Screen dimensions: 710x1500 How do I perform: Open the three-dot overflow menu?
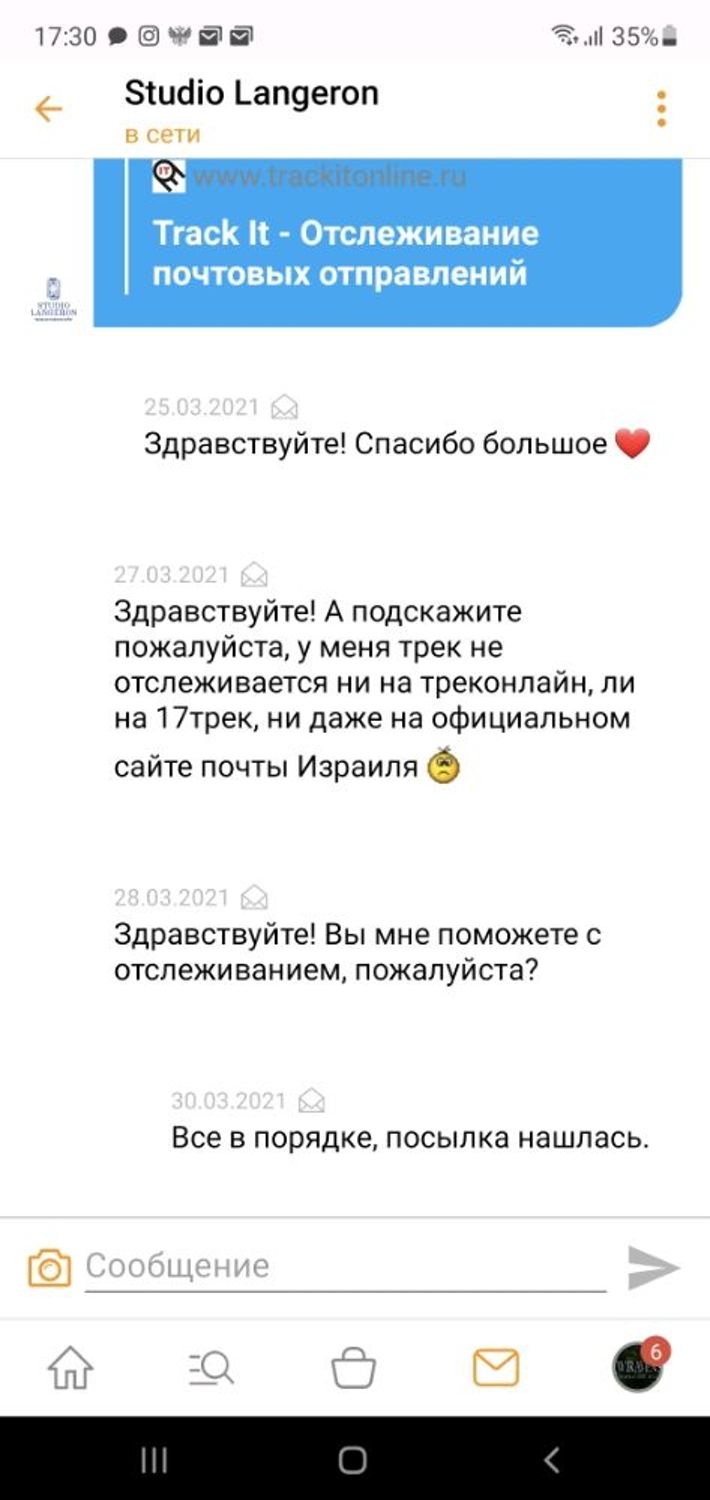point(661,108)
